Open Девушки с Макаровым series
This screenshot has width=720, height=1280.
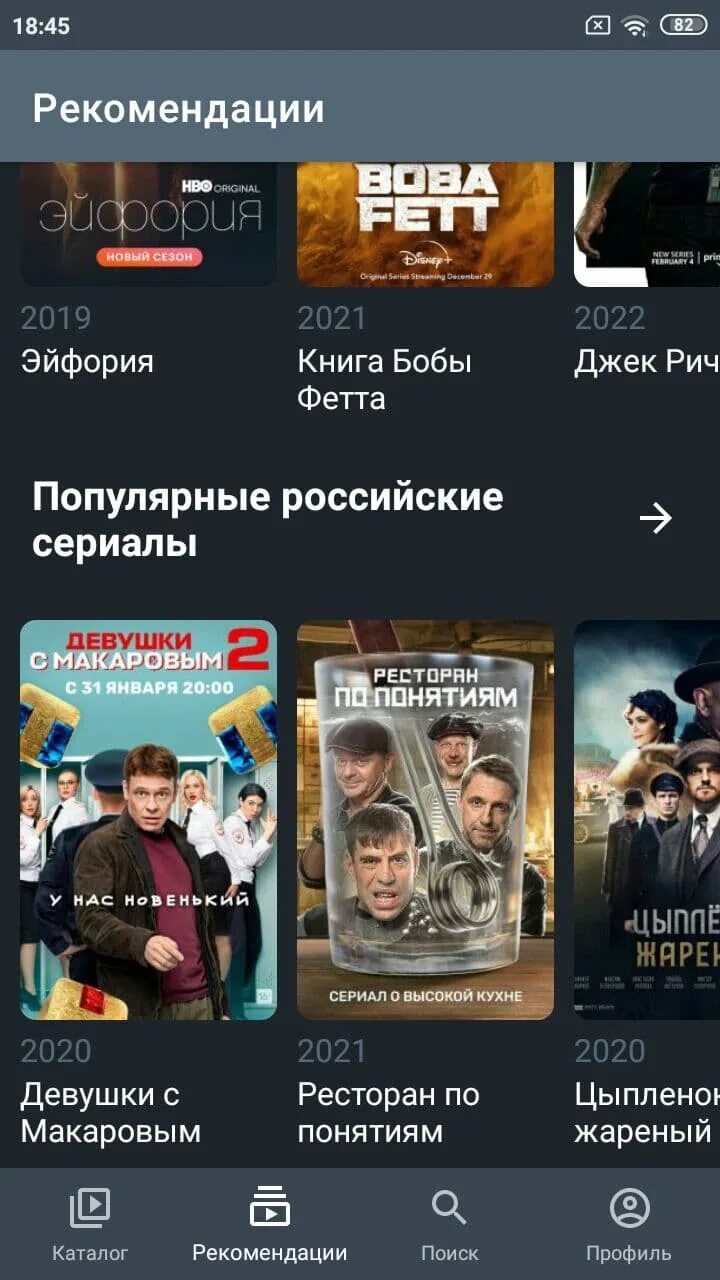[x=148, y=820]
